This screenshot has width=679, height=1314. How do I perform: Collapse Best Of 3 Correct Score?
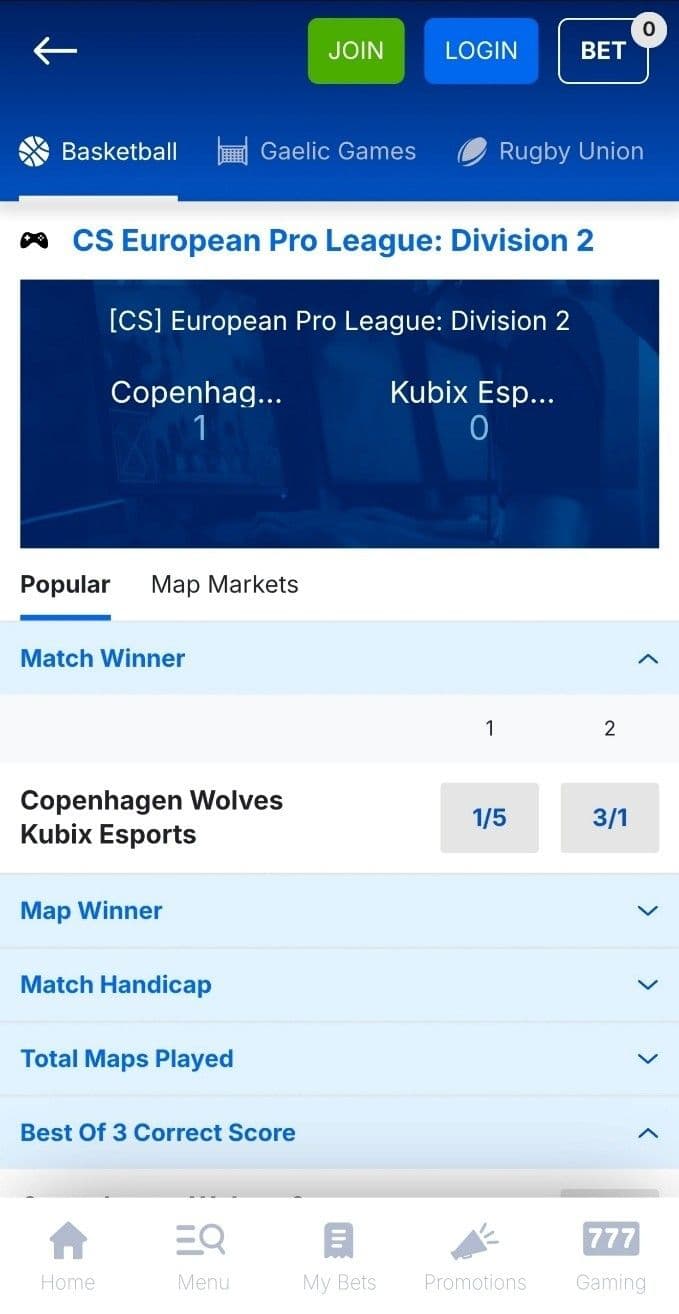648,1133
